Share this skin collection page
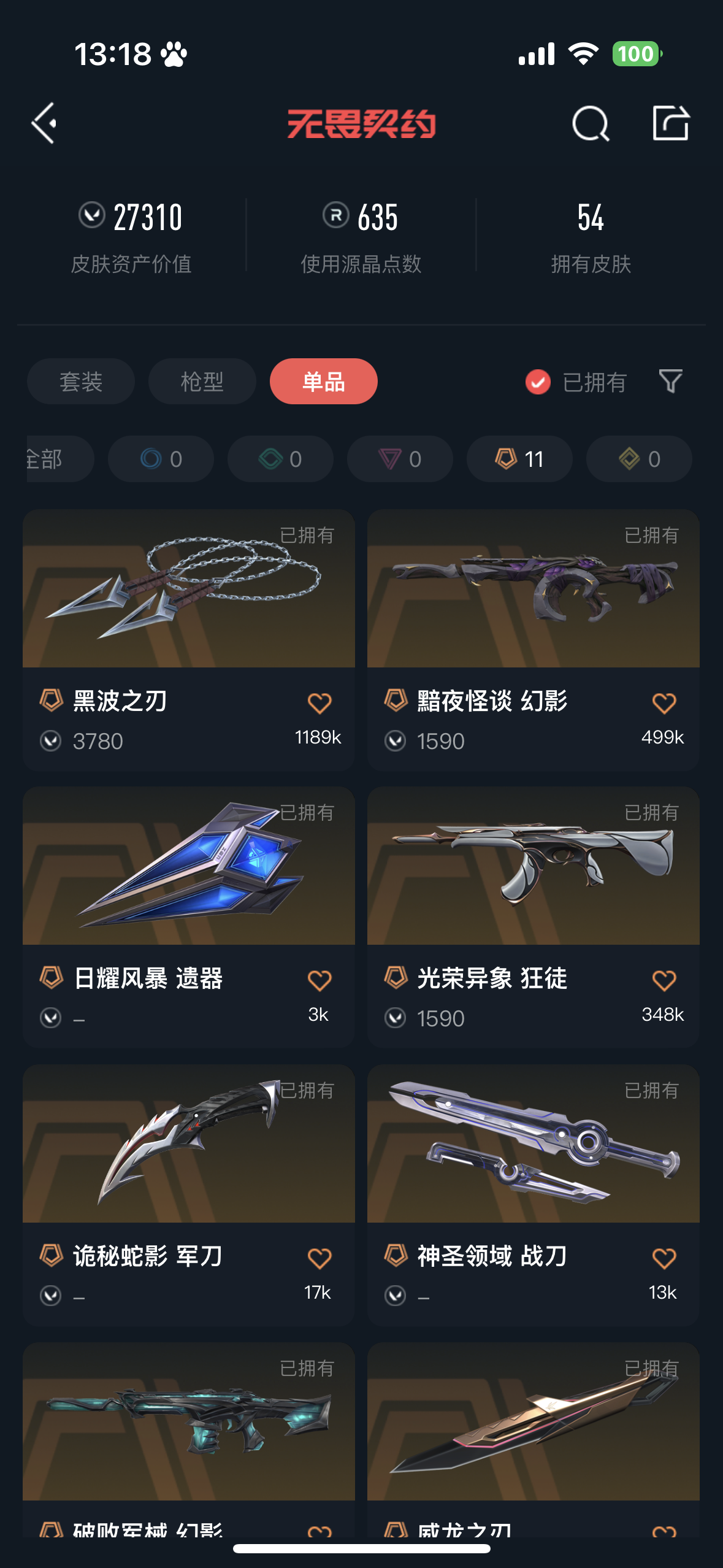The image size is (723, 1568). click(x=670, y=123)
